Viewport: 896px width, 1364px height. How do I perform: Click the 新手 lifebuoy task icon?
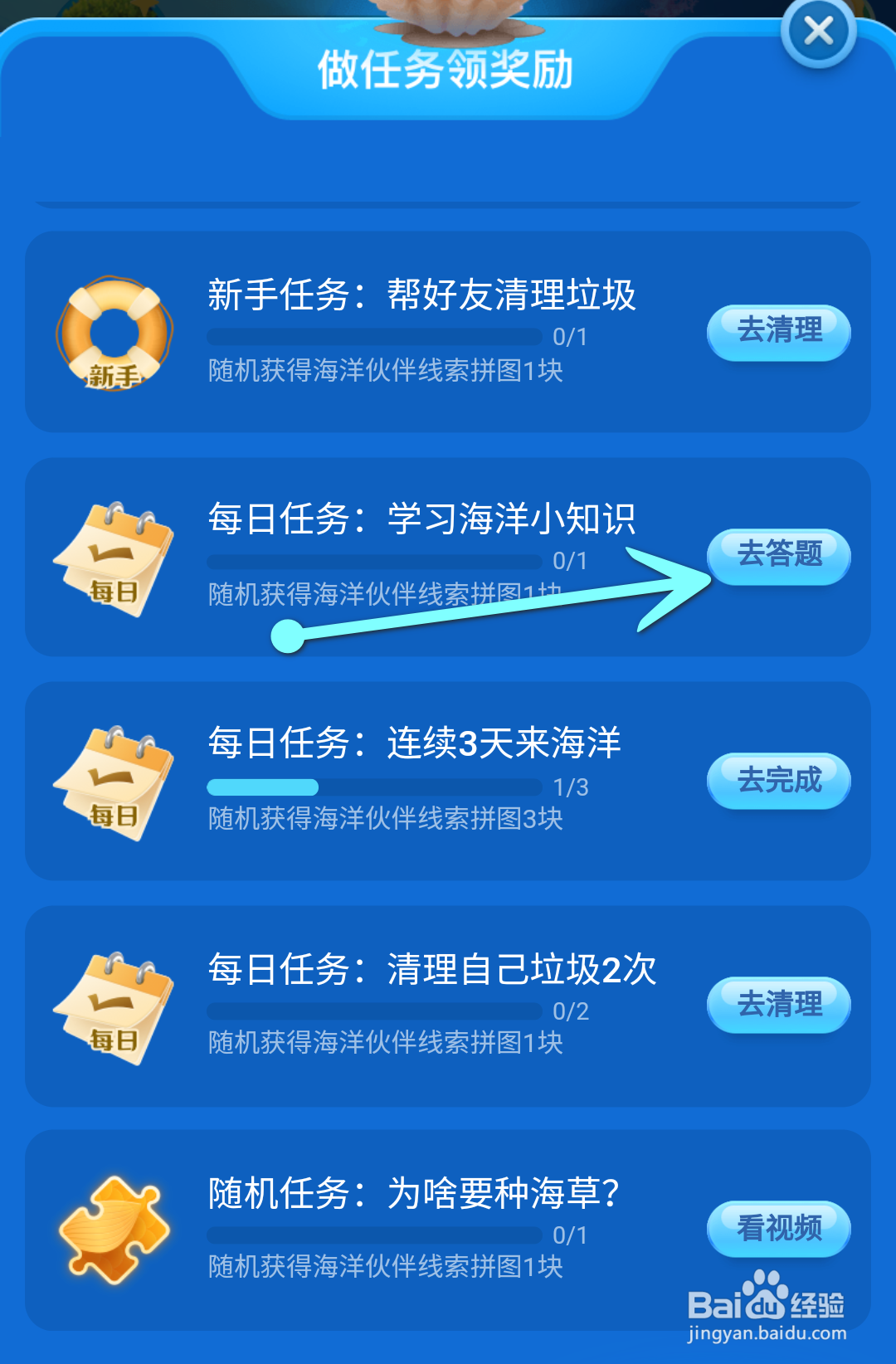(x=116, y=332)
